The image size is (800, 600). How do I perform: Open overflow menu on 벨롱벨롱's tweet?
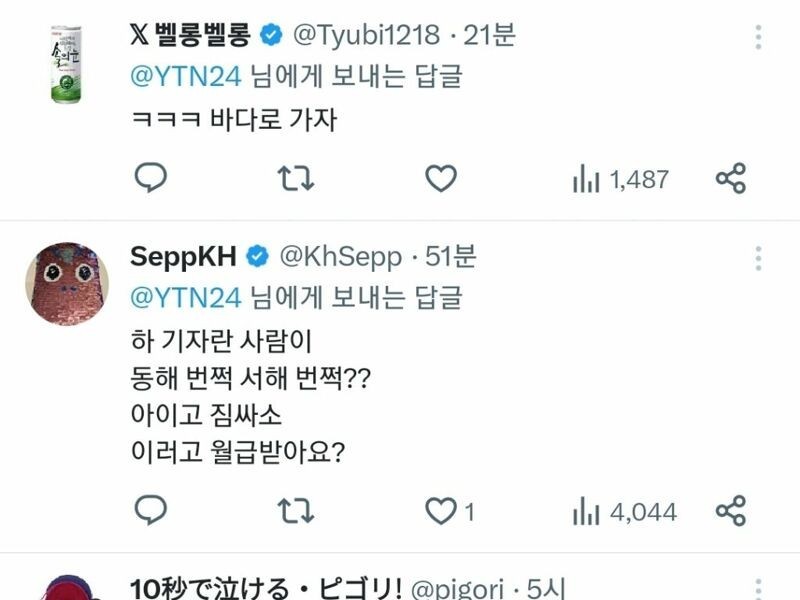759,38
